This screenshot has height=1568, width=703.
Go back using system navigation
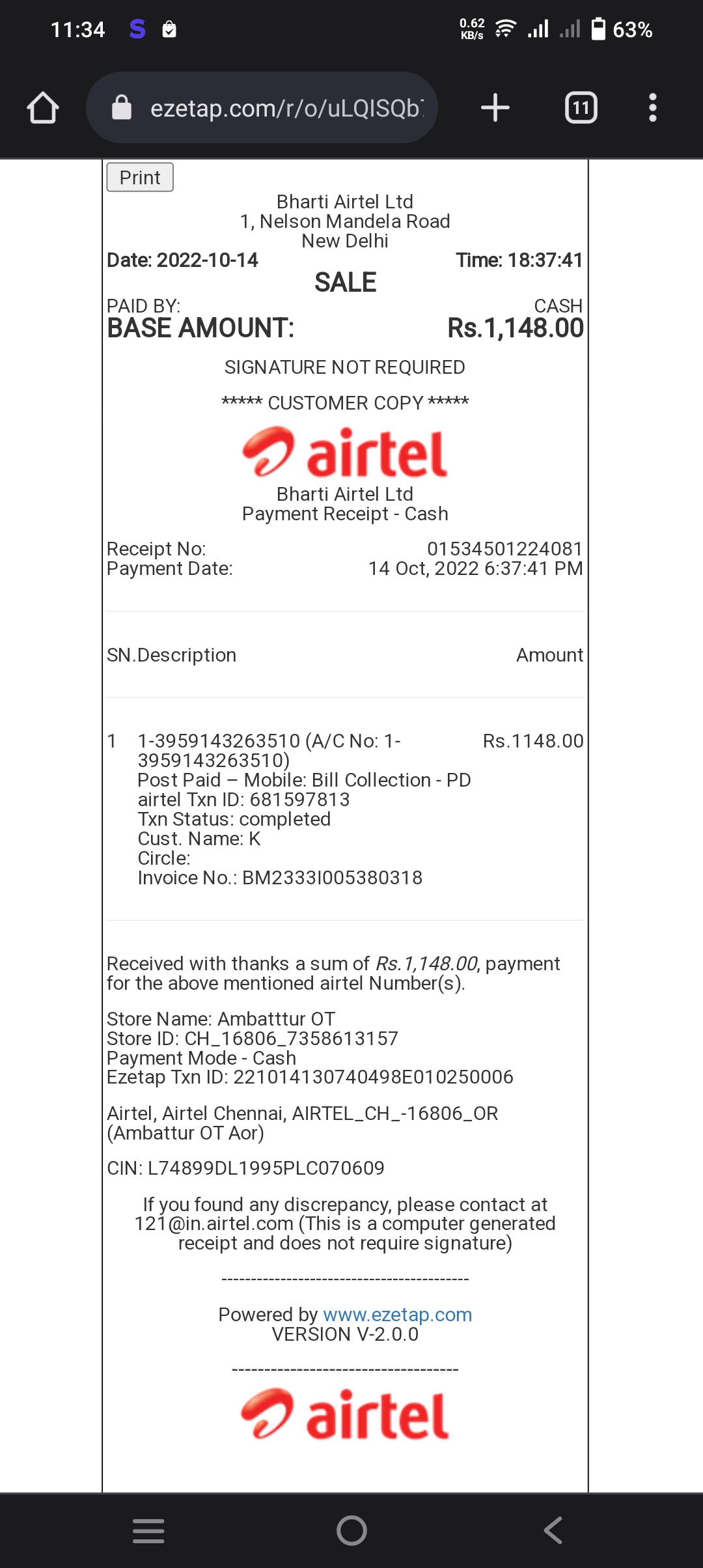[553, 1530]
